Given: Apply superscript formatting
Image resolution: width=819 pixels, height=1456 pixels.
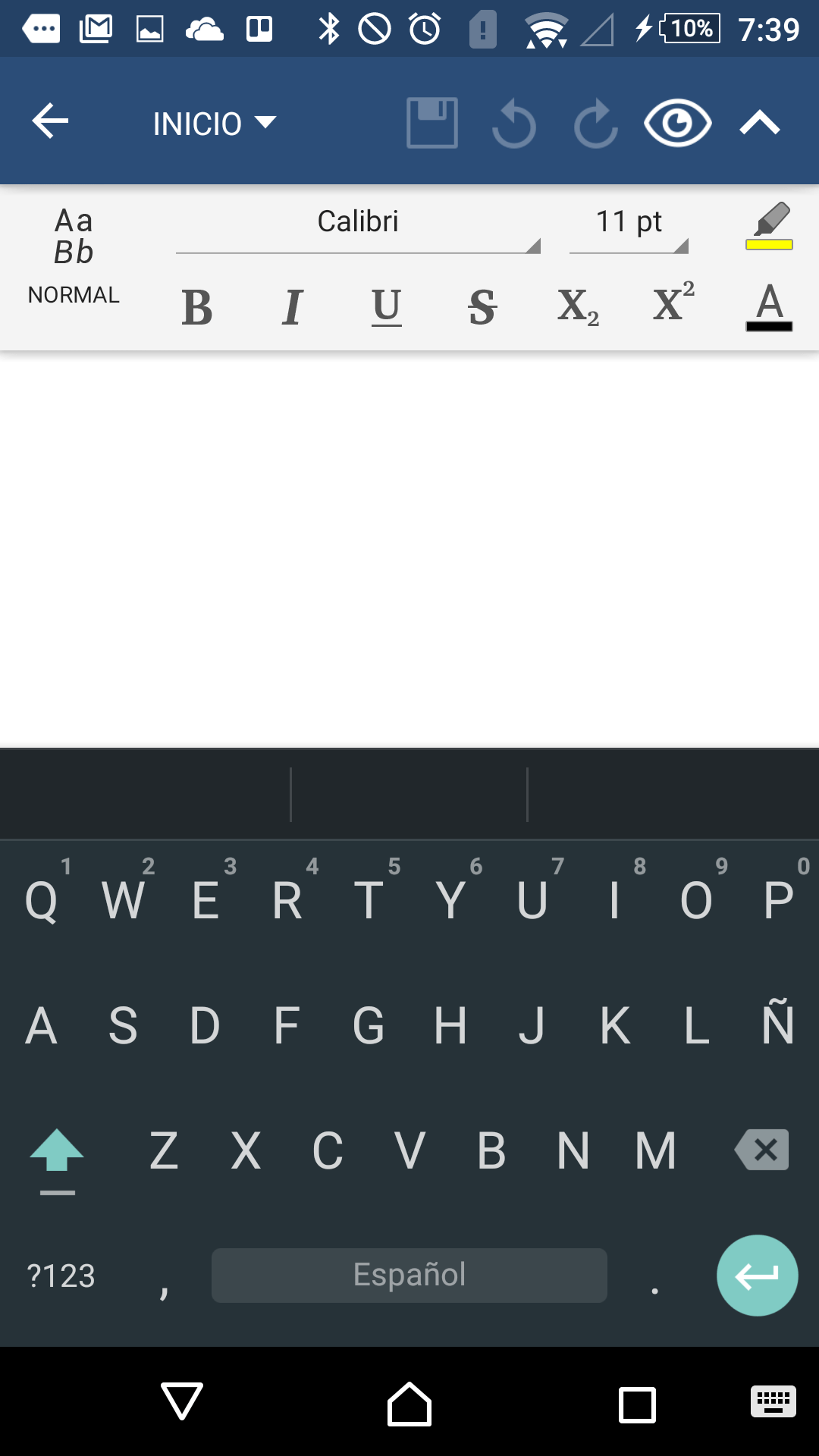Looking at the screenshot, I should pyautogui.click(x=673, y=302).
